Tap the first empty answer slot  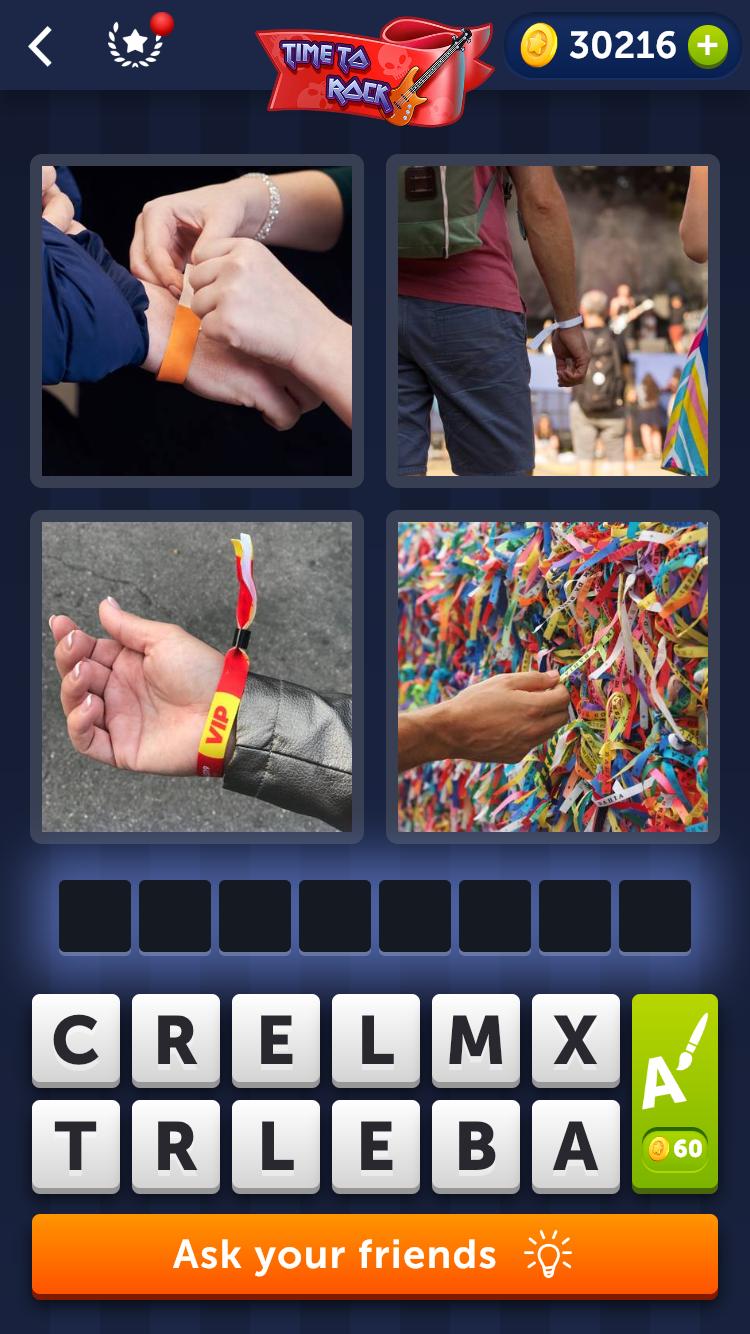tap(95, 916)
